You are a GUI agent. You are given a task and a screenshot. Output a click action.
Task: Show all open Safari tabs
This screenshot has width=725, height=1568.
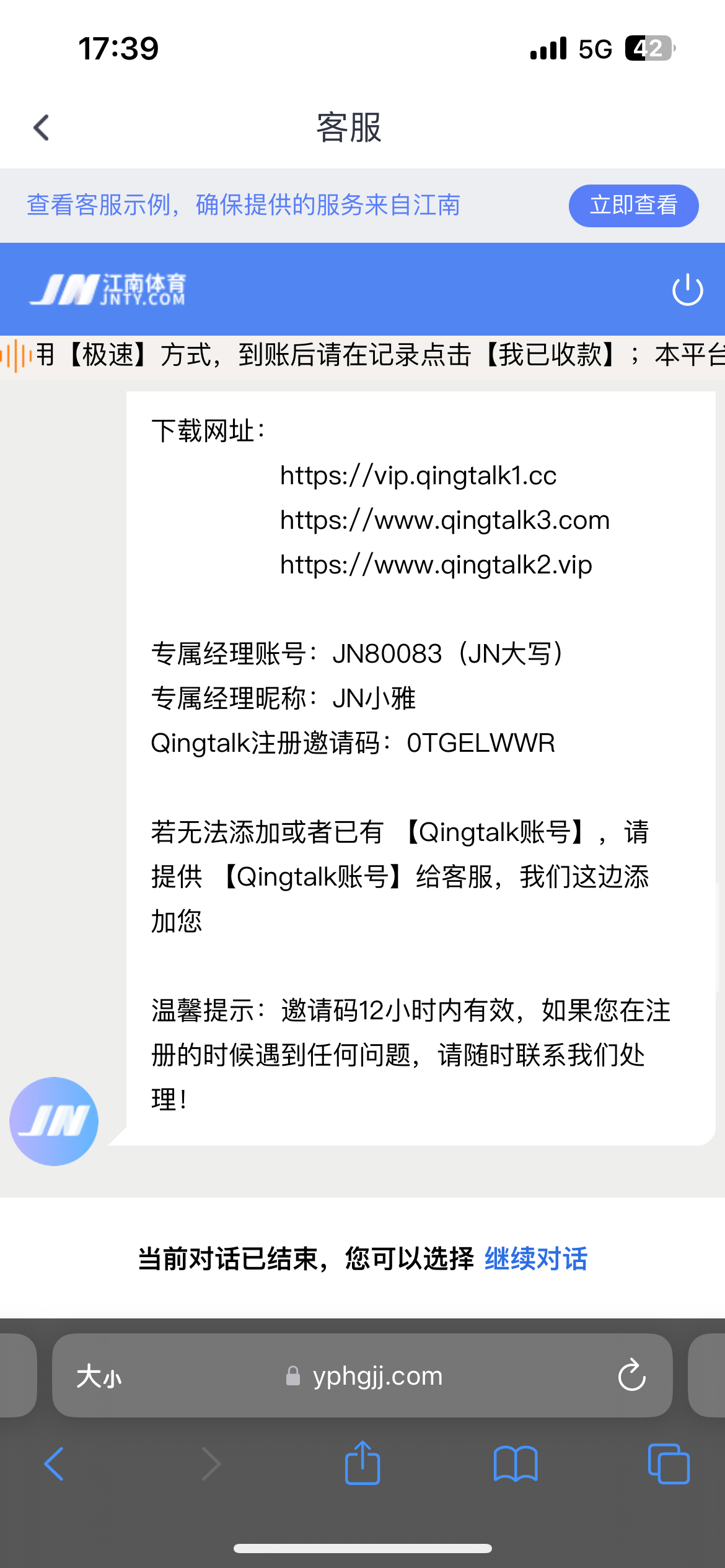669,1464
